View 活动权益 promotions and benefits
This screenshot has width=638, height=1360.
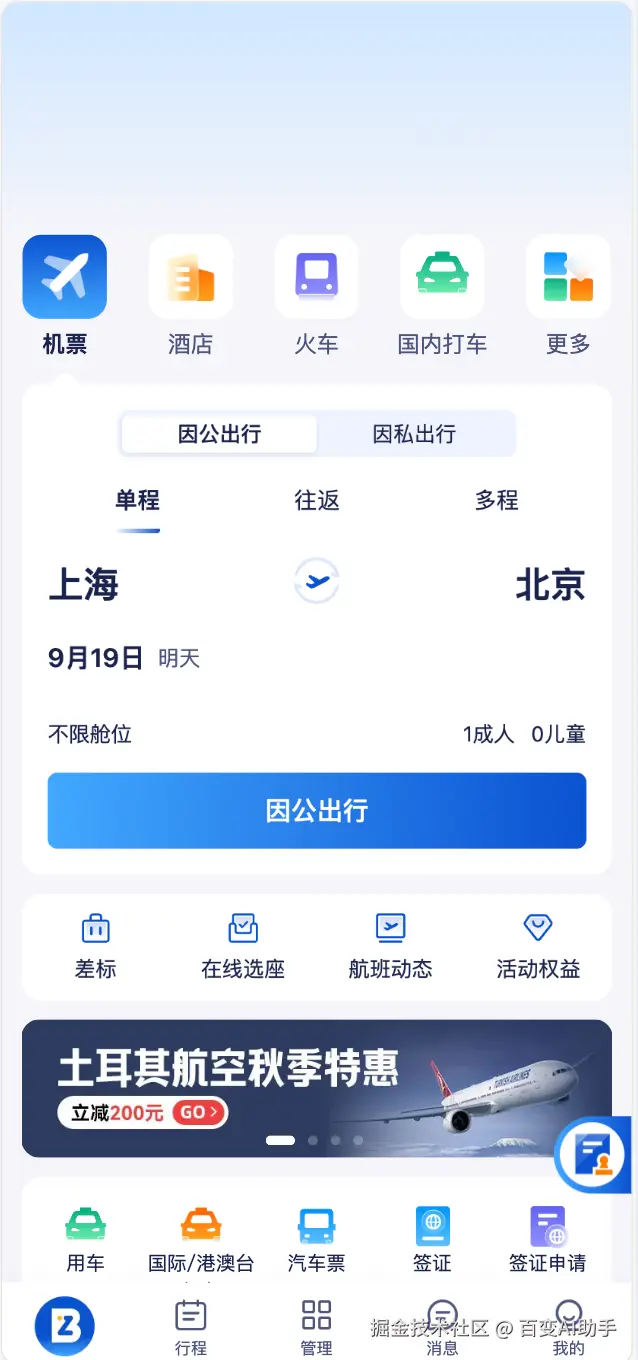coord(538,946)
